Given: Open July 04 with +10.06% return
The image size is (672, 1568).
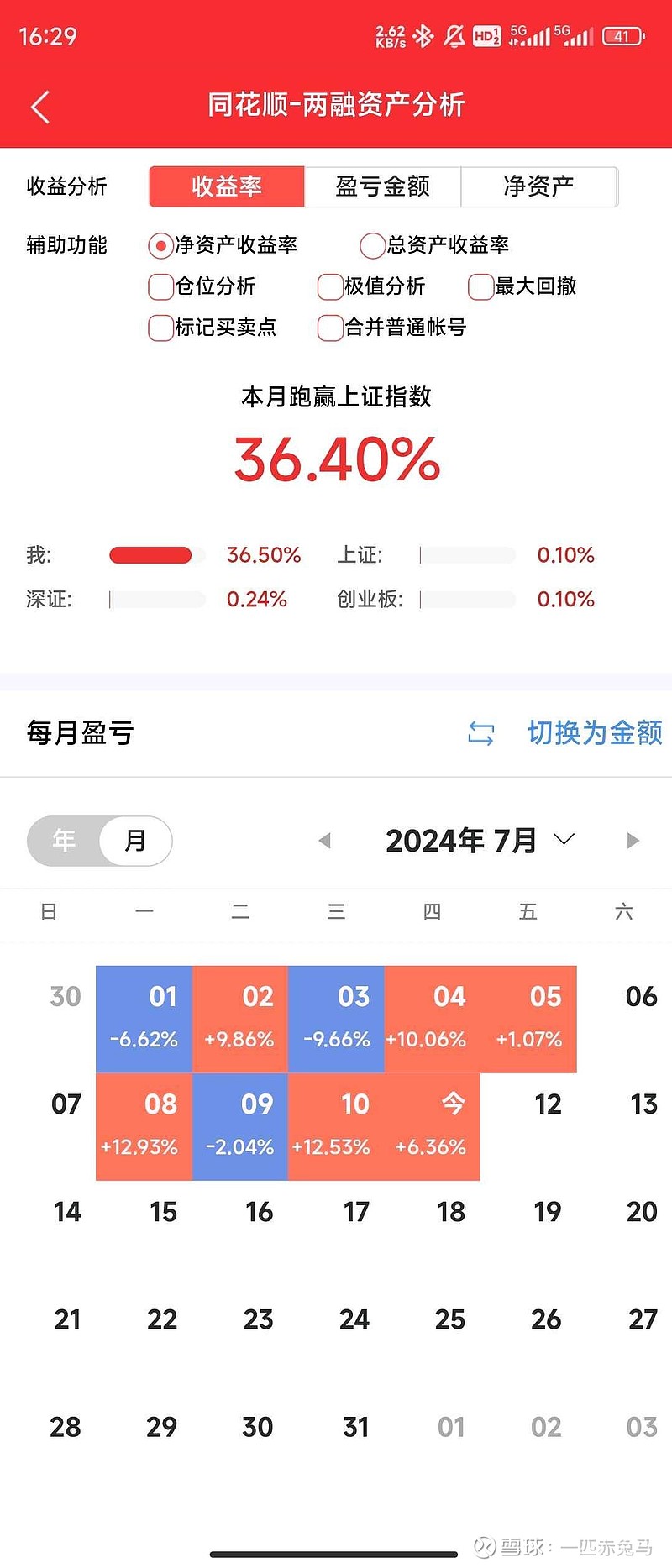Looking at the screenshot, I should [x=432, y=1019].
